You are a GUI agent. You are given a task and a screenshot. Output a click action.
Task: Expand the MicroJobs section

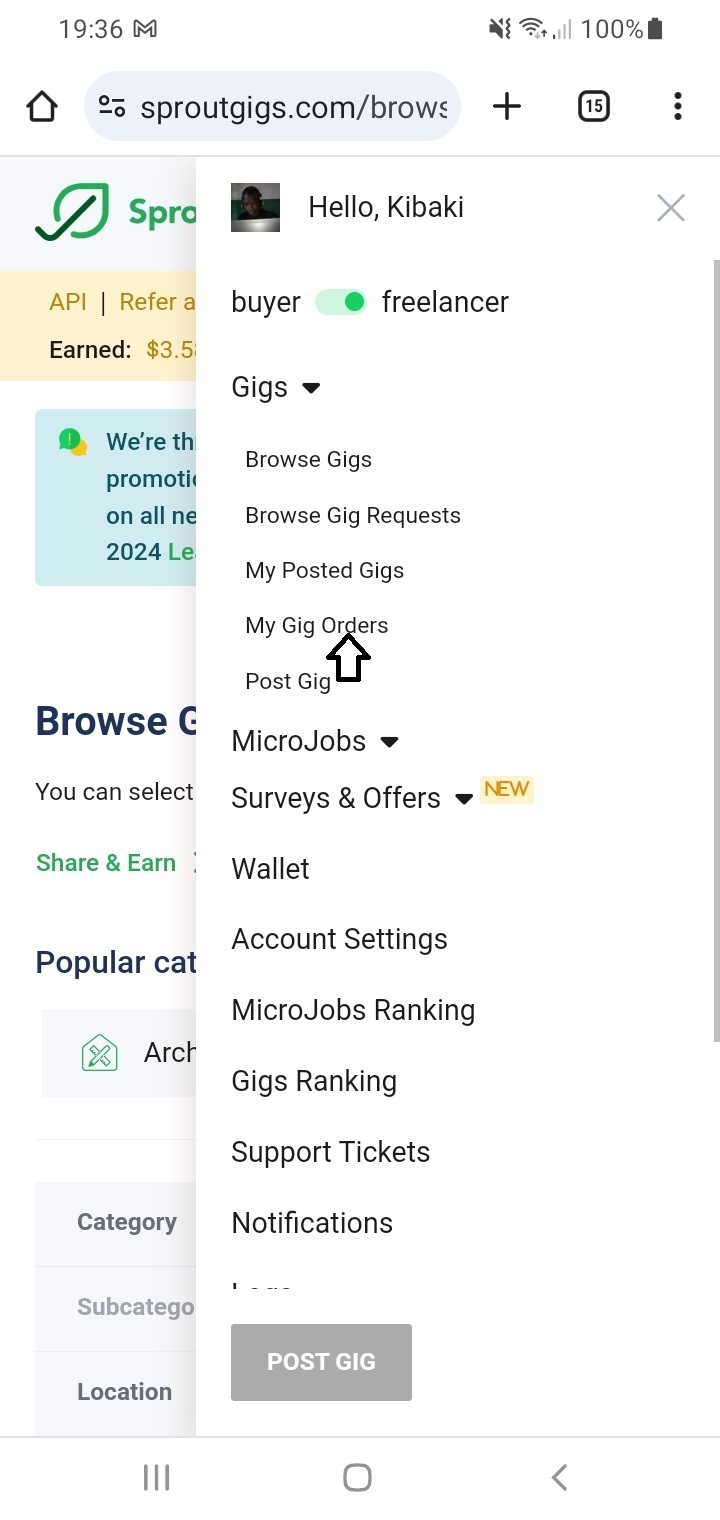click(314, 741)
